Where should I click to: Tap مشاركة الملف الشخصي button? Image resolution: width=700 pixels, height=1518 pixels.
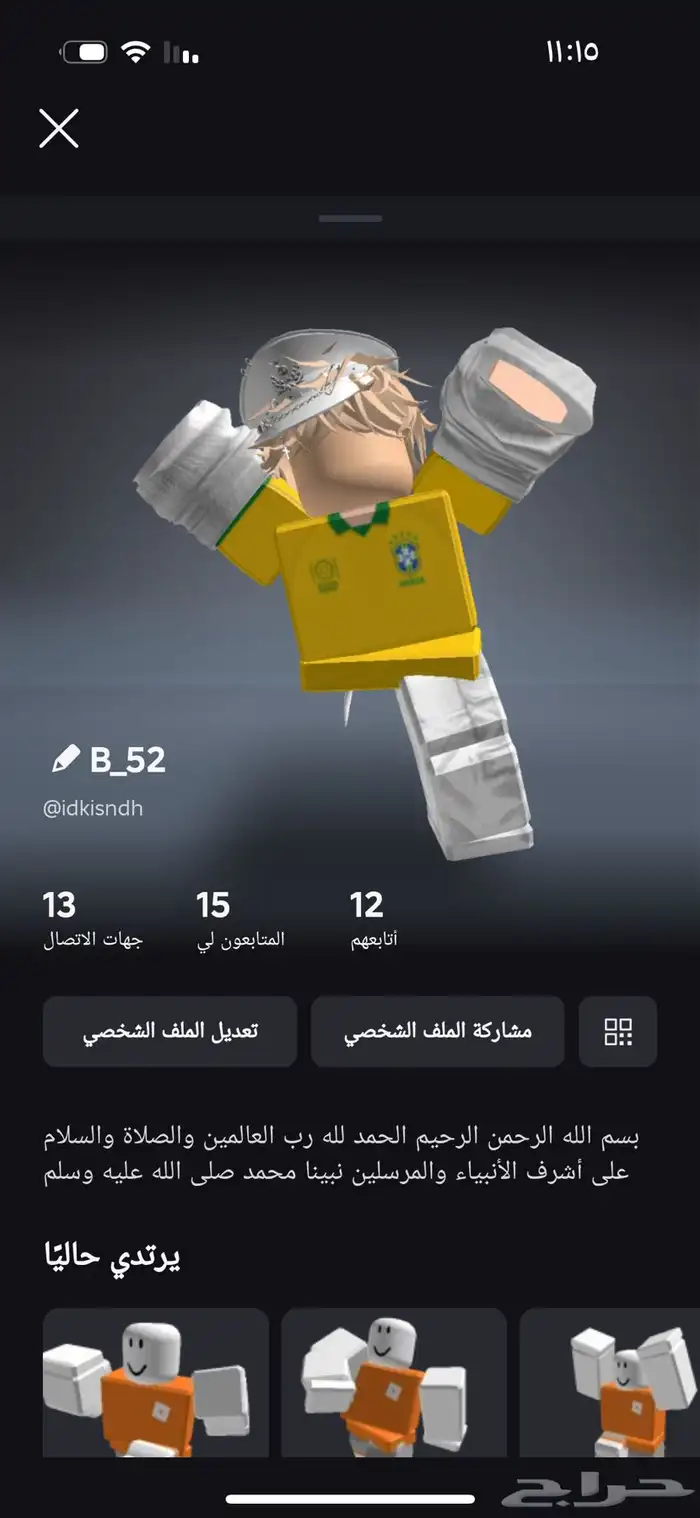pos(438,1031)
